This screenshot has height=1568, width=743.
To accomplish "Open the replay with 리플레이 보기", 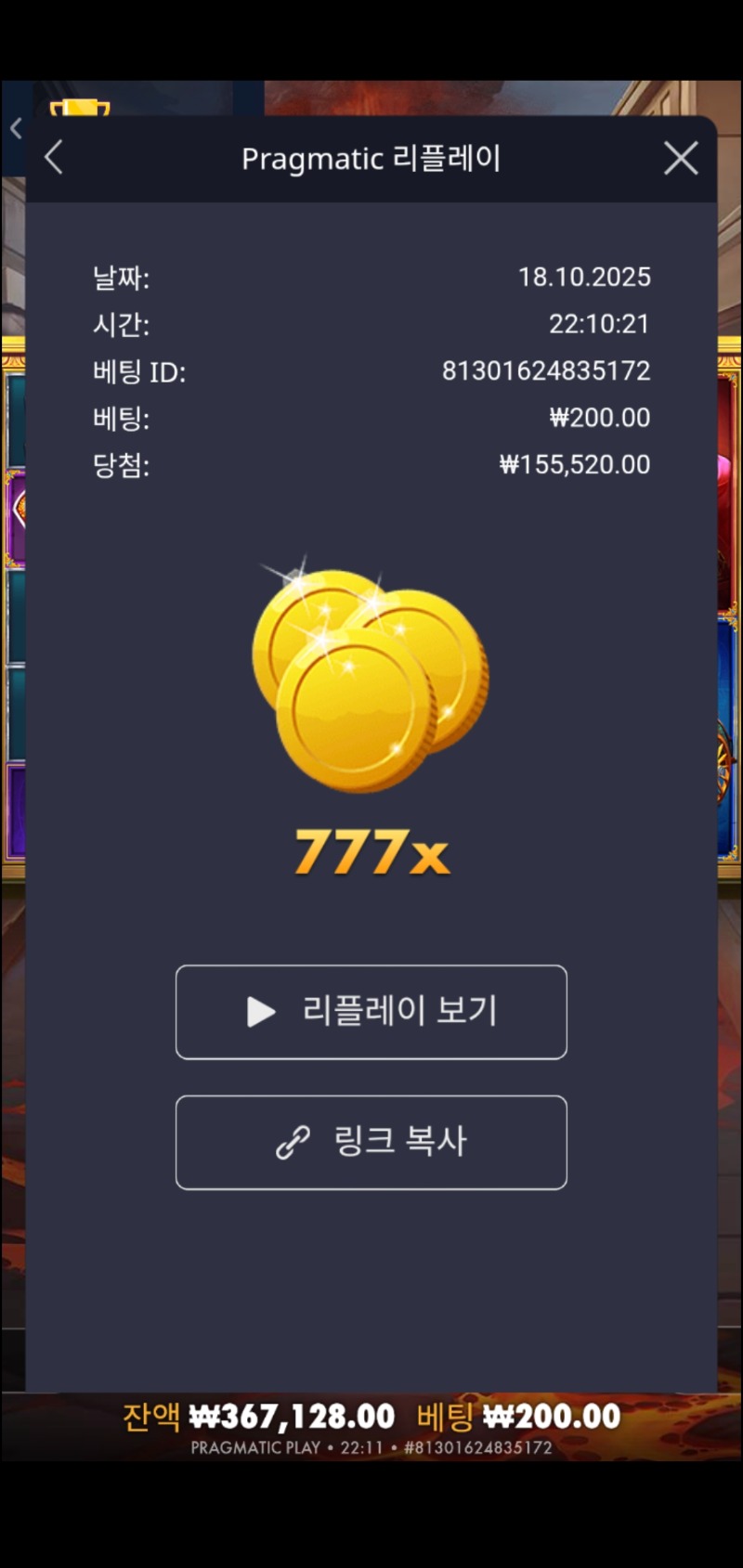I will (x=371, y=1012).
